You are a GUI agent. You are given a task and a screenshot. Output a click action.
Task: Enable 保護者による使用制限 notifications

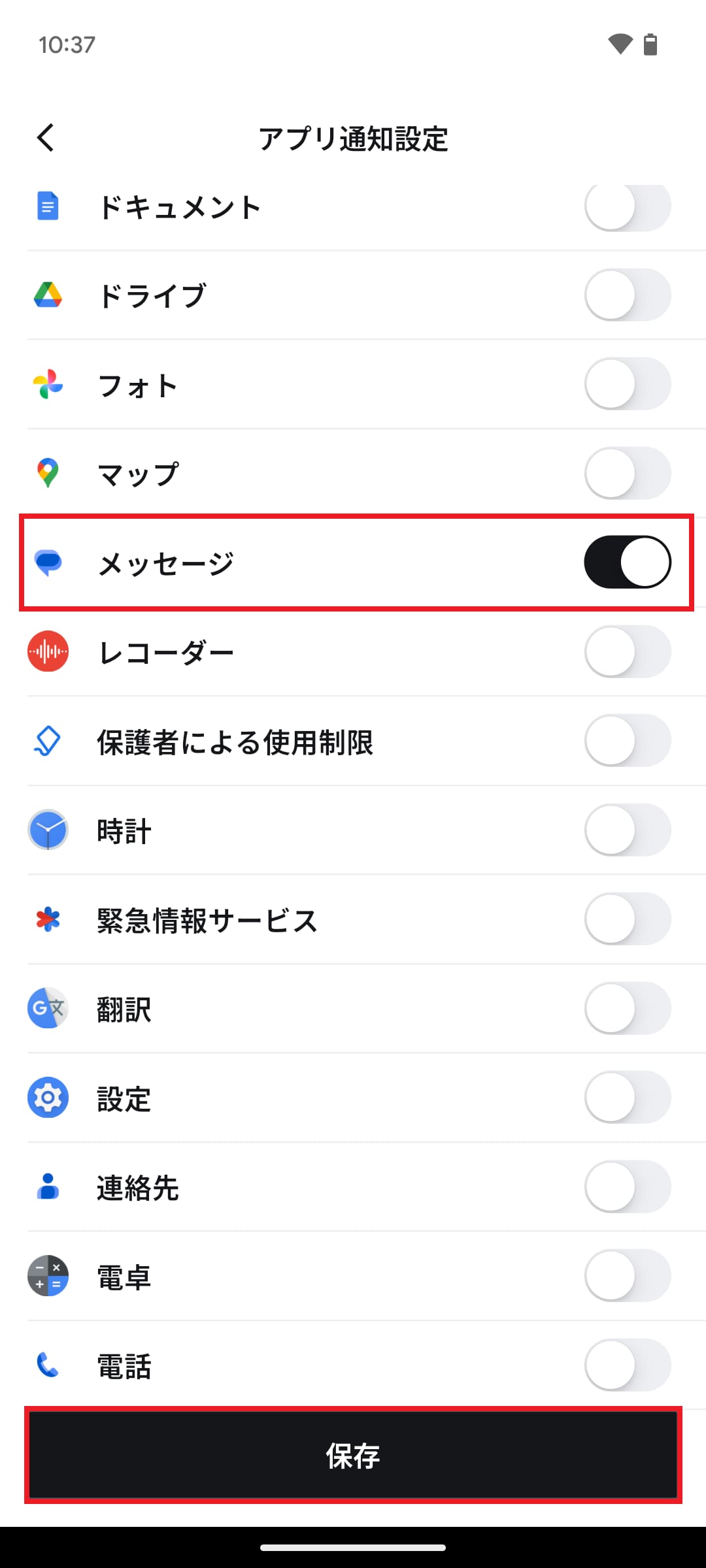pos(628,741)
